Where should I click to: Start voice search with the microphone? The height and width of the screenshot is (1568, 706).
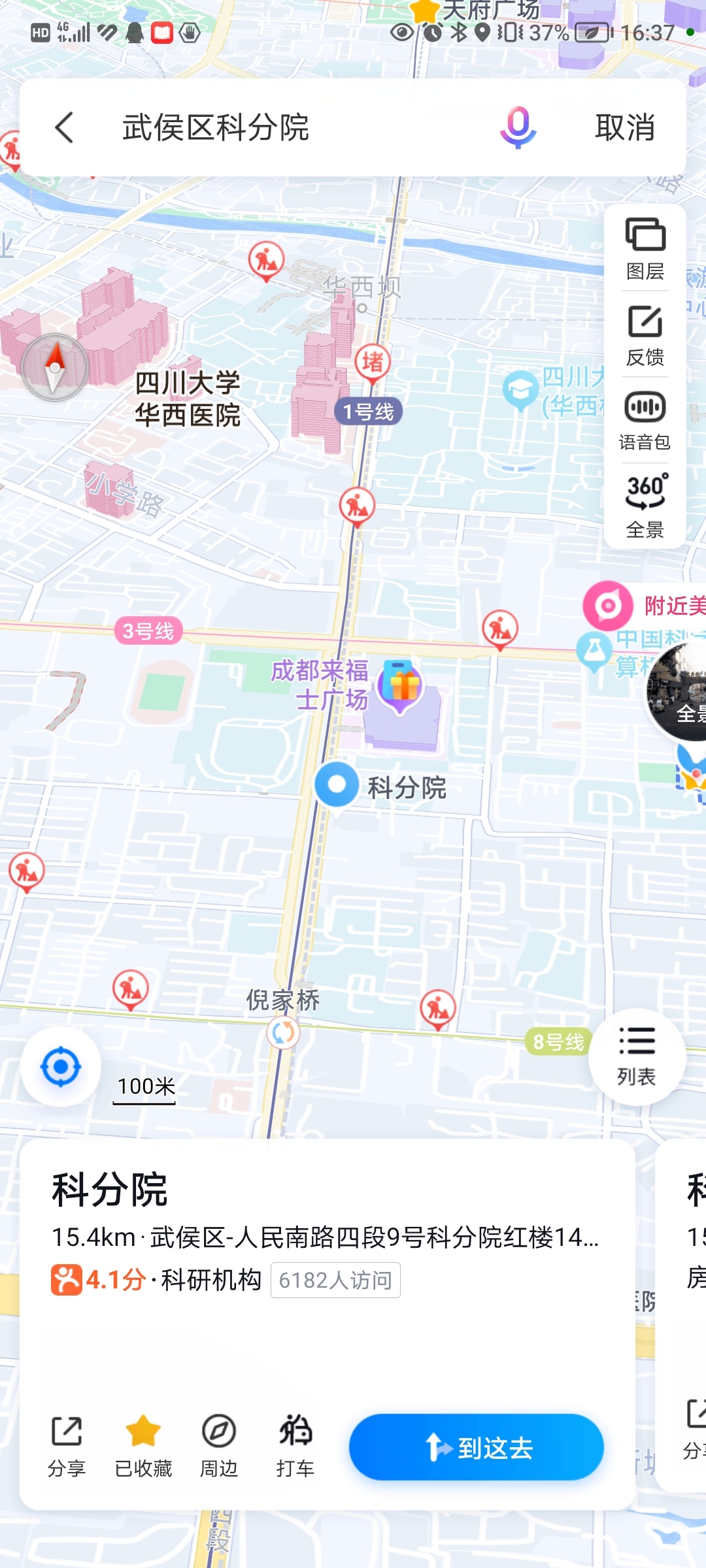tap(518, 127)
